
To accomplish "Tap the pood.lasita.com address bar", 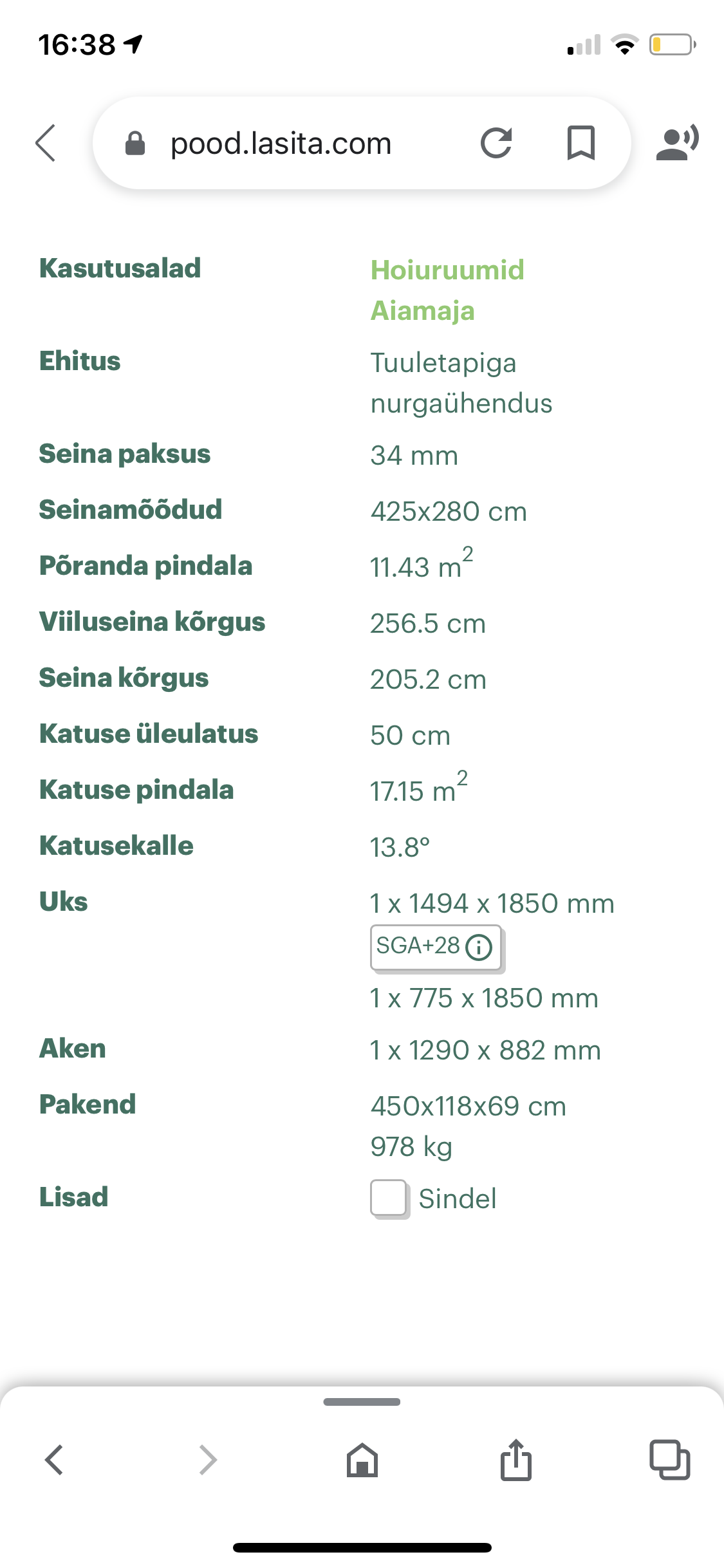I will (281, 144).
